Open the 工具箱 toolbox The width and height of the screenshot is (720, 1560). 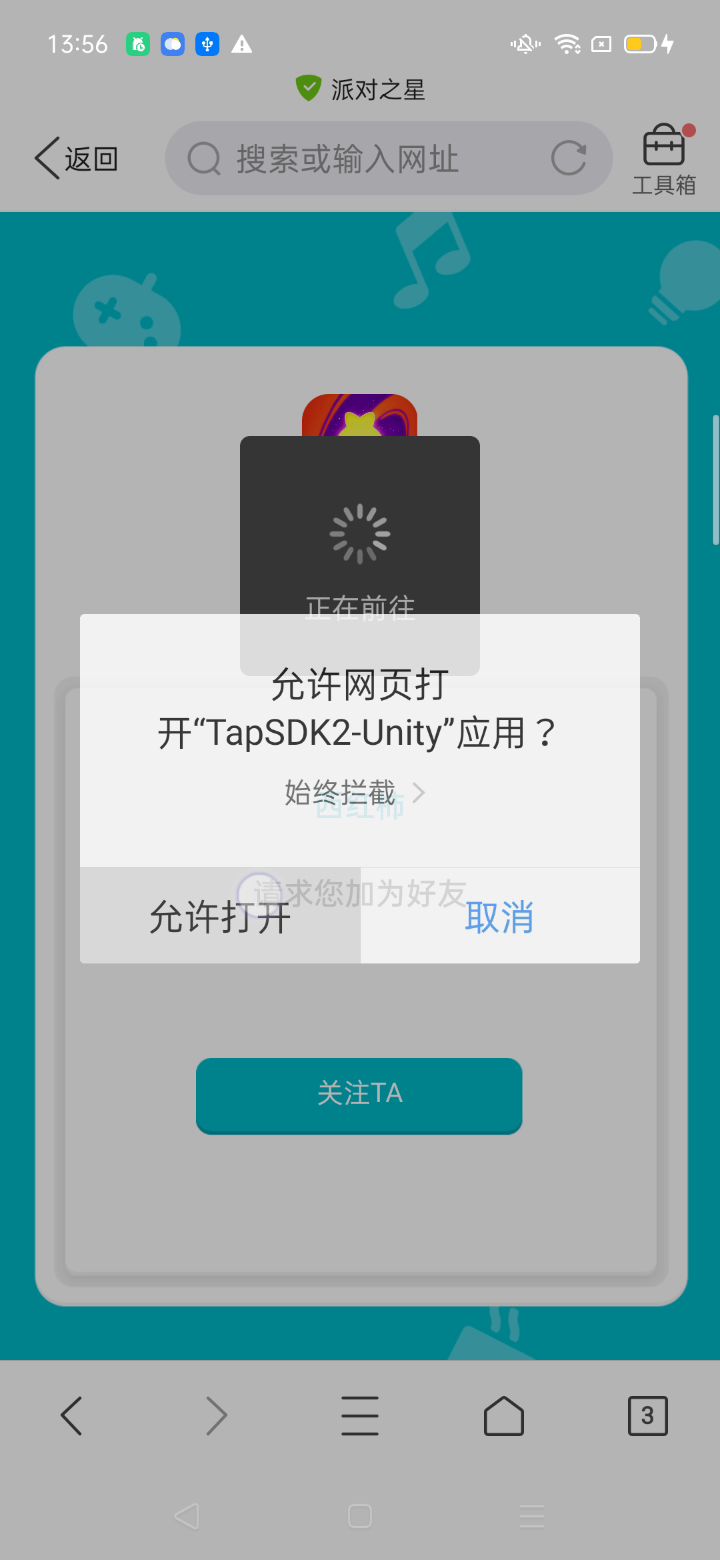(x=663, y=159)
